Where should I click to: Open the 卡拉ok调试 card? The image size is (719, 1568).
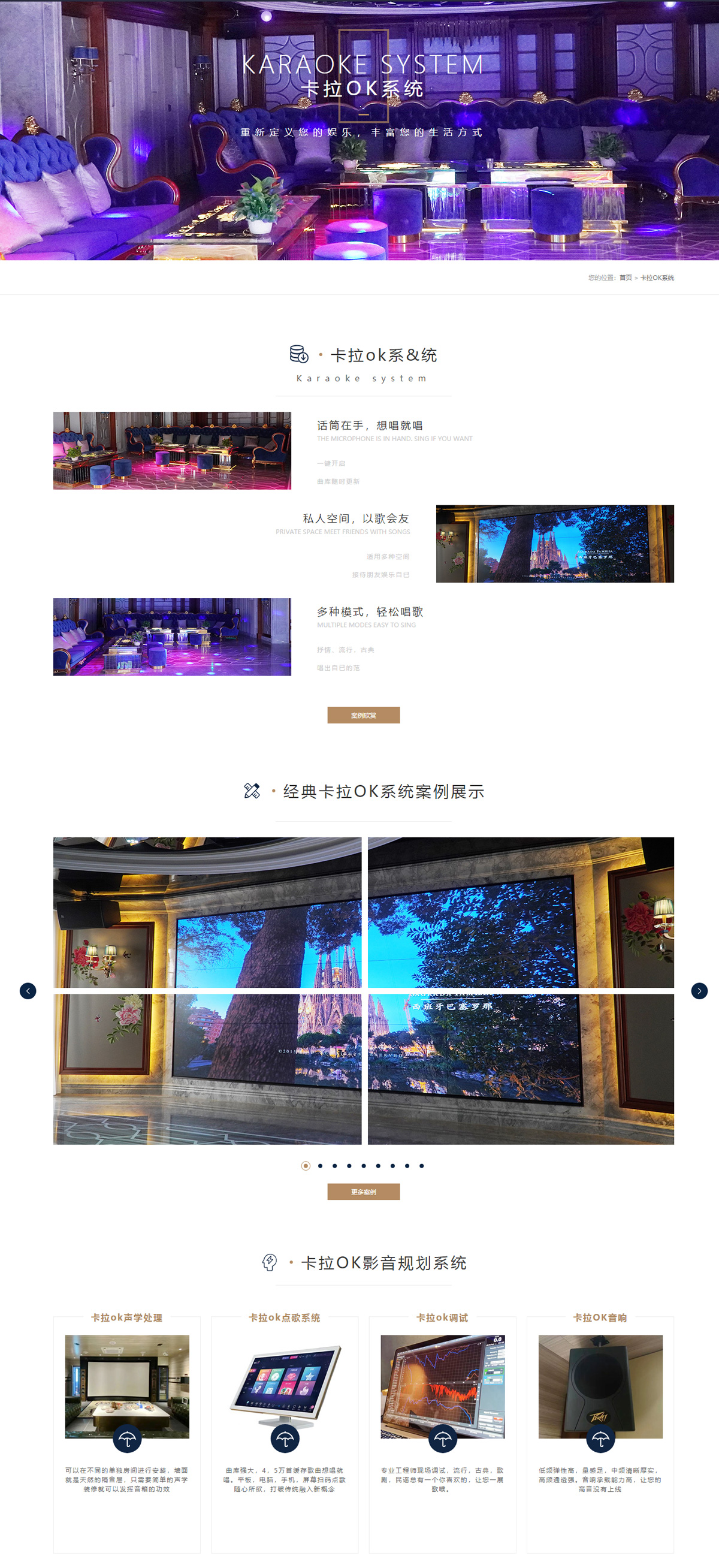(x=442, y=1386)
